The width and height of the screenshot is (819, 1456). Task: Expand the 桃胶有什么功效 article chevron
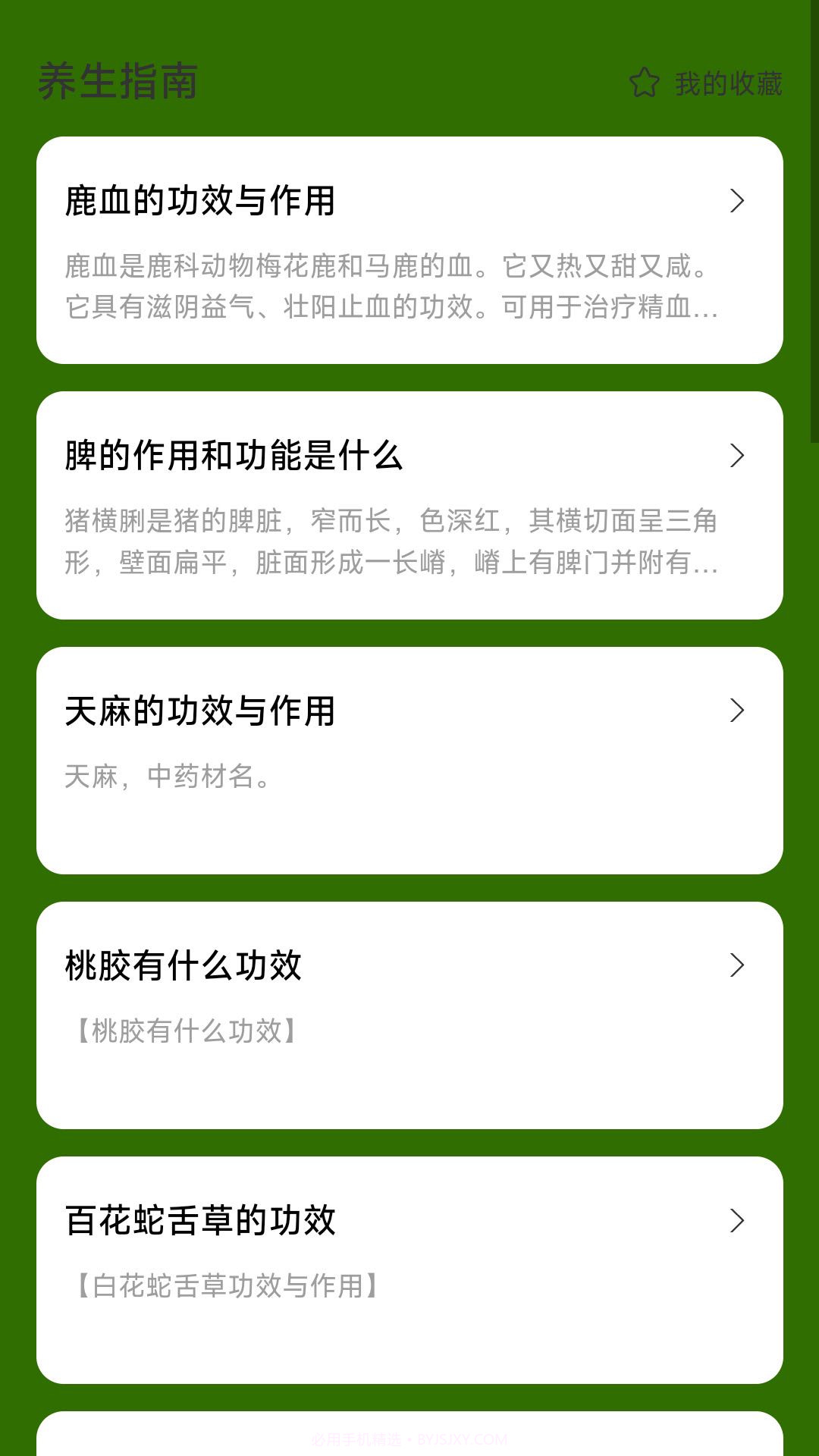point(737,966)
